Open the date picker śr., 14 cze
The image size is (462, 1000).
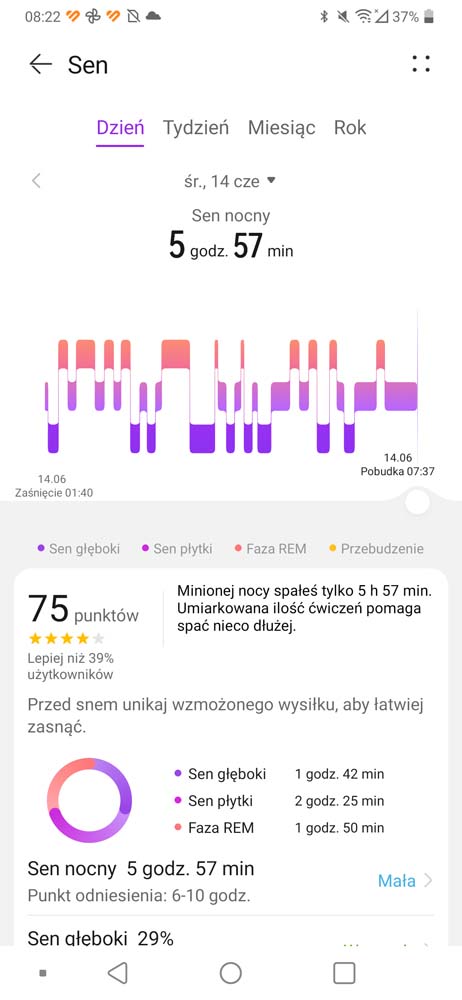[x=229, y=181]
